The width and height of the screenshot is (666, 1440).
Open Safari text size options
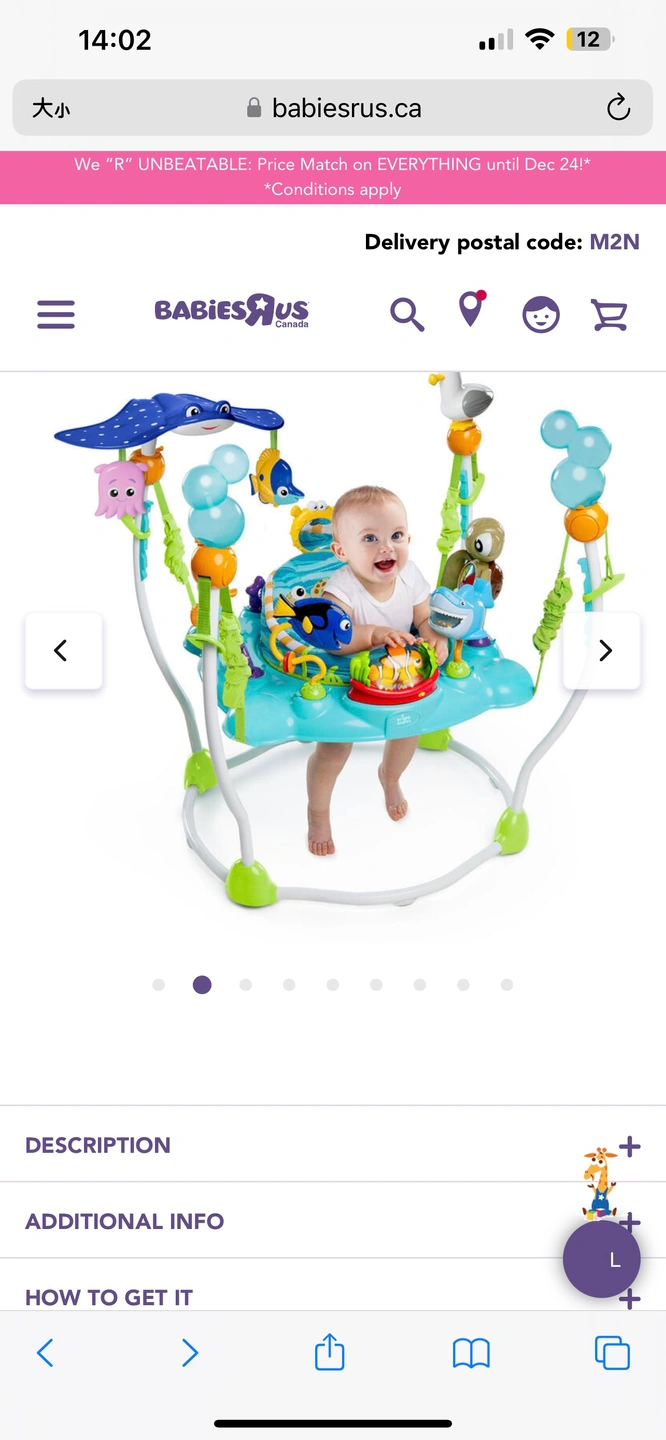(x=50, y=108)
